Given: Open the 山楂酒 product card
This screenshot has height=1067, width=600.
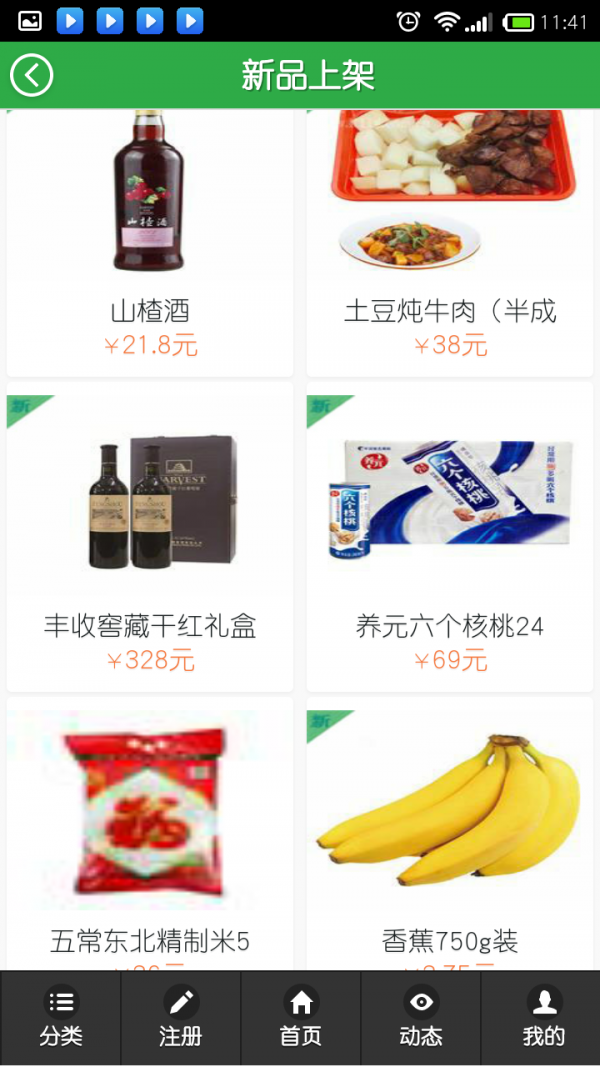Looking at the screenshot, I should (150, 240).
